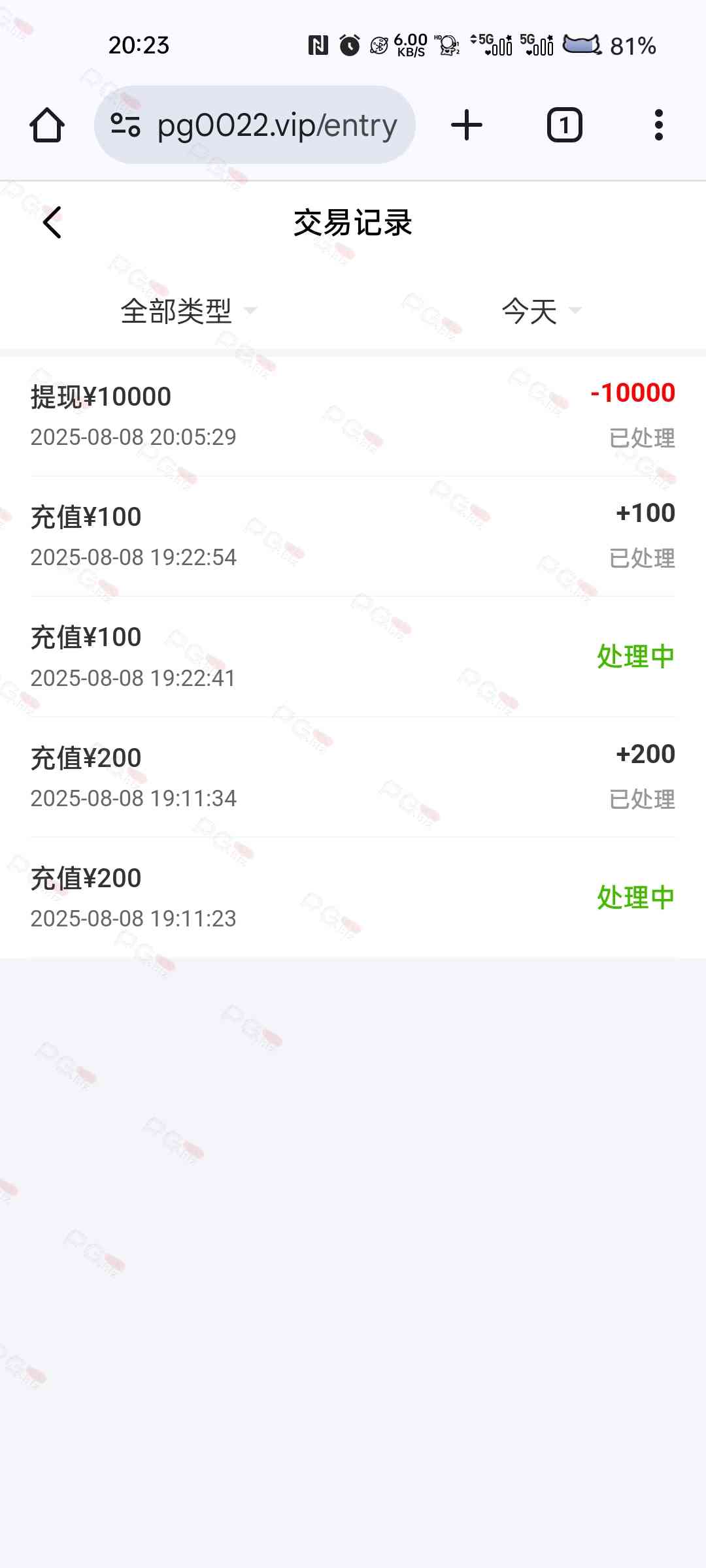This screenshot has height=1568, width=706.
Task: Go back from the 交易记录 page
Action: coord(52,223)
